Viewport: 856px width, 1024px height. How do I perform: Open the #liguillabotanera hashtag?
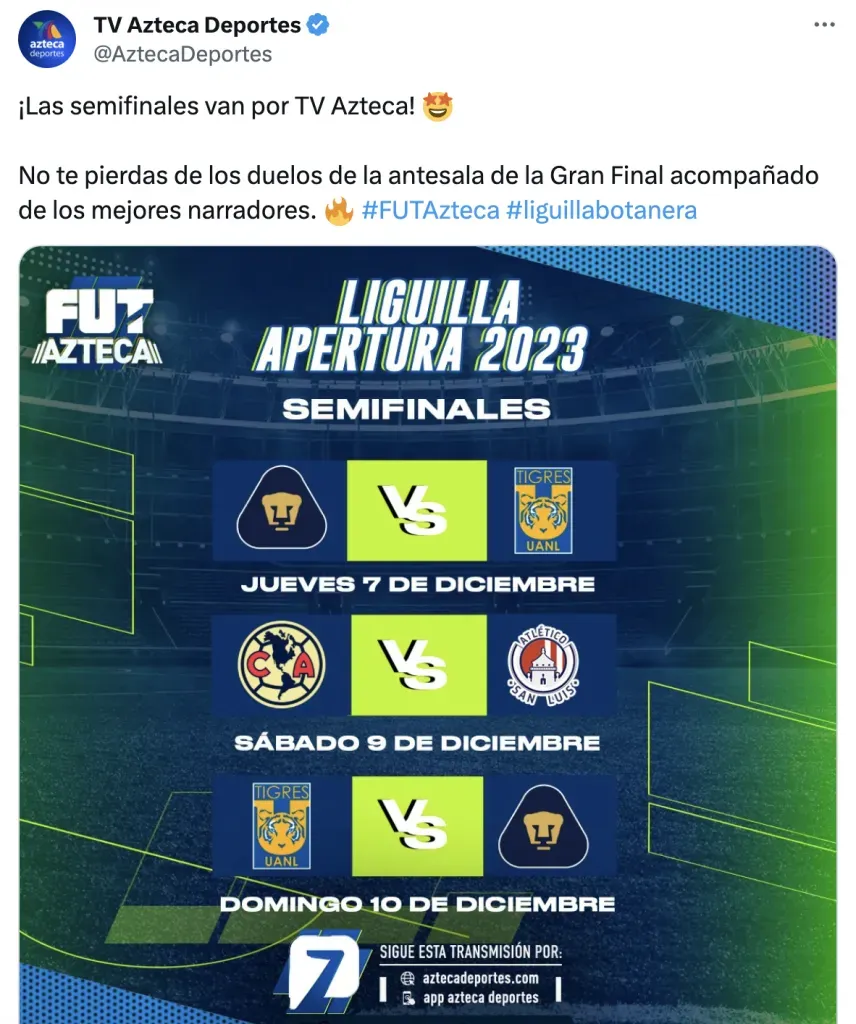tap(601, 210)
